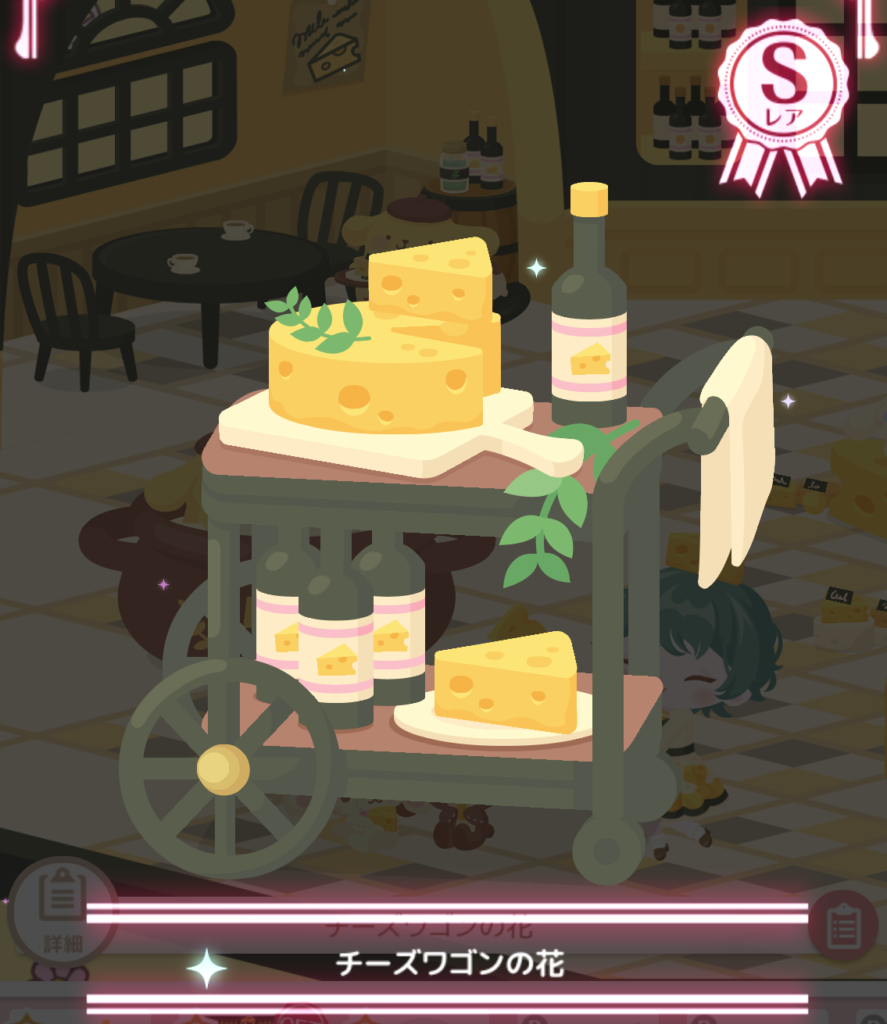Tap the red clipboard list icon
887x1024 pixels.
pyautogui.click(x=843, y=926)
